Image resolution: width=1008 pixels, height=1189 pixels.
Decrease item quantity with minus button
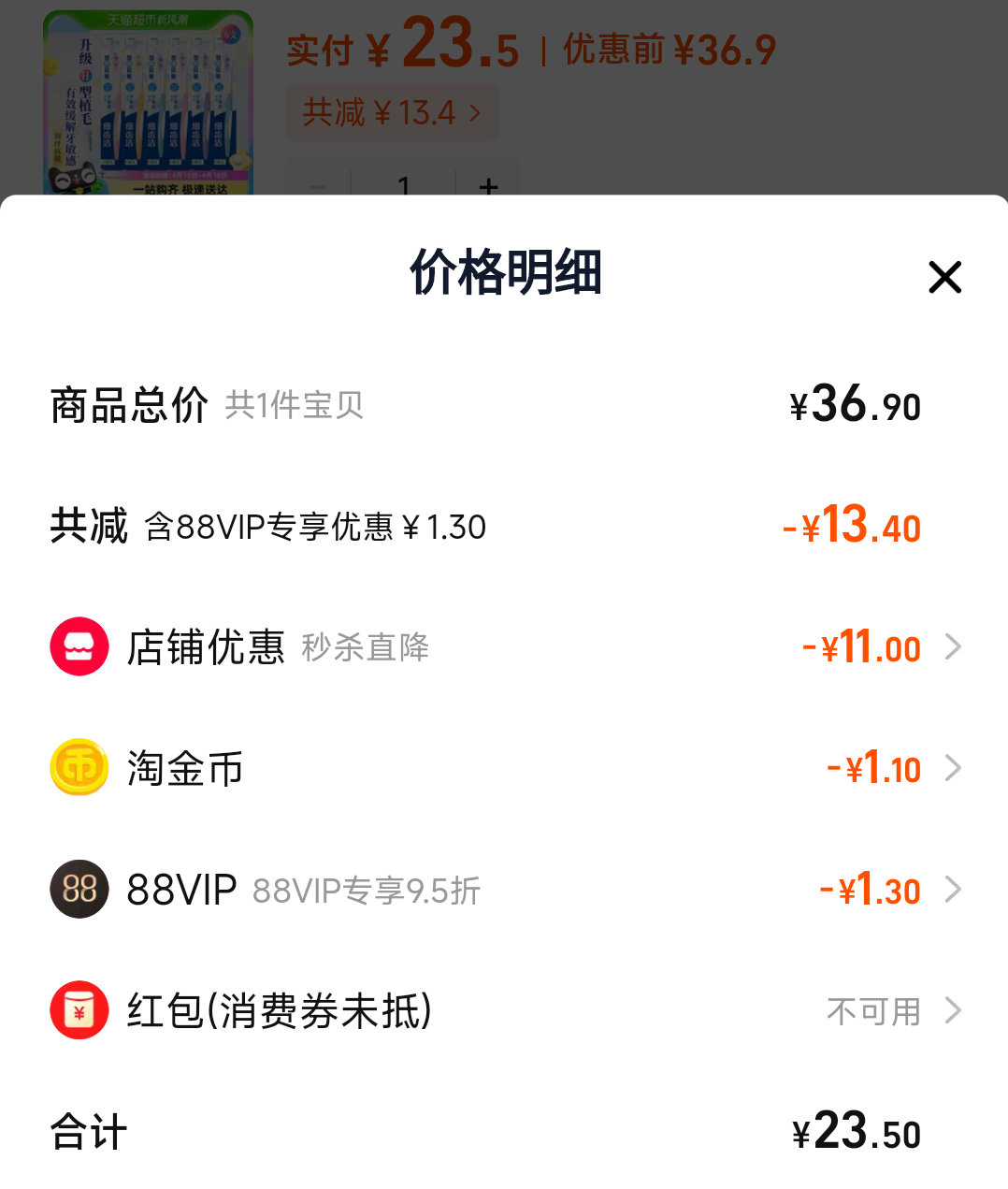tap(316, 187)
